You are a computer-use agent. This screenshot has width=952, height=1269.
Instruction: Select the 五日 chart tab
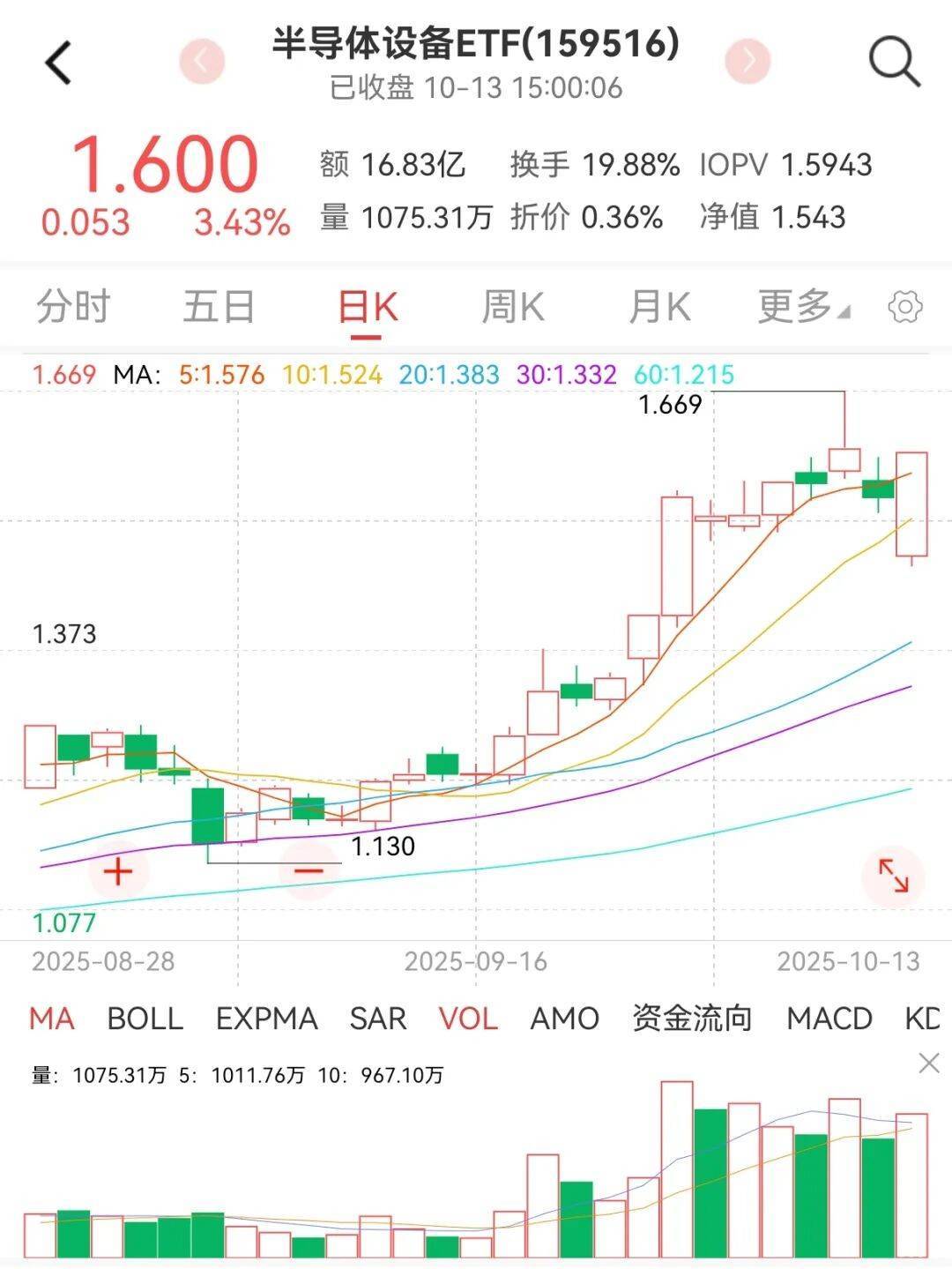(x=219, y=307)
